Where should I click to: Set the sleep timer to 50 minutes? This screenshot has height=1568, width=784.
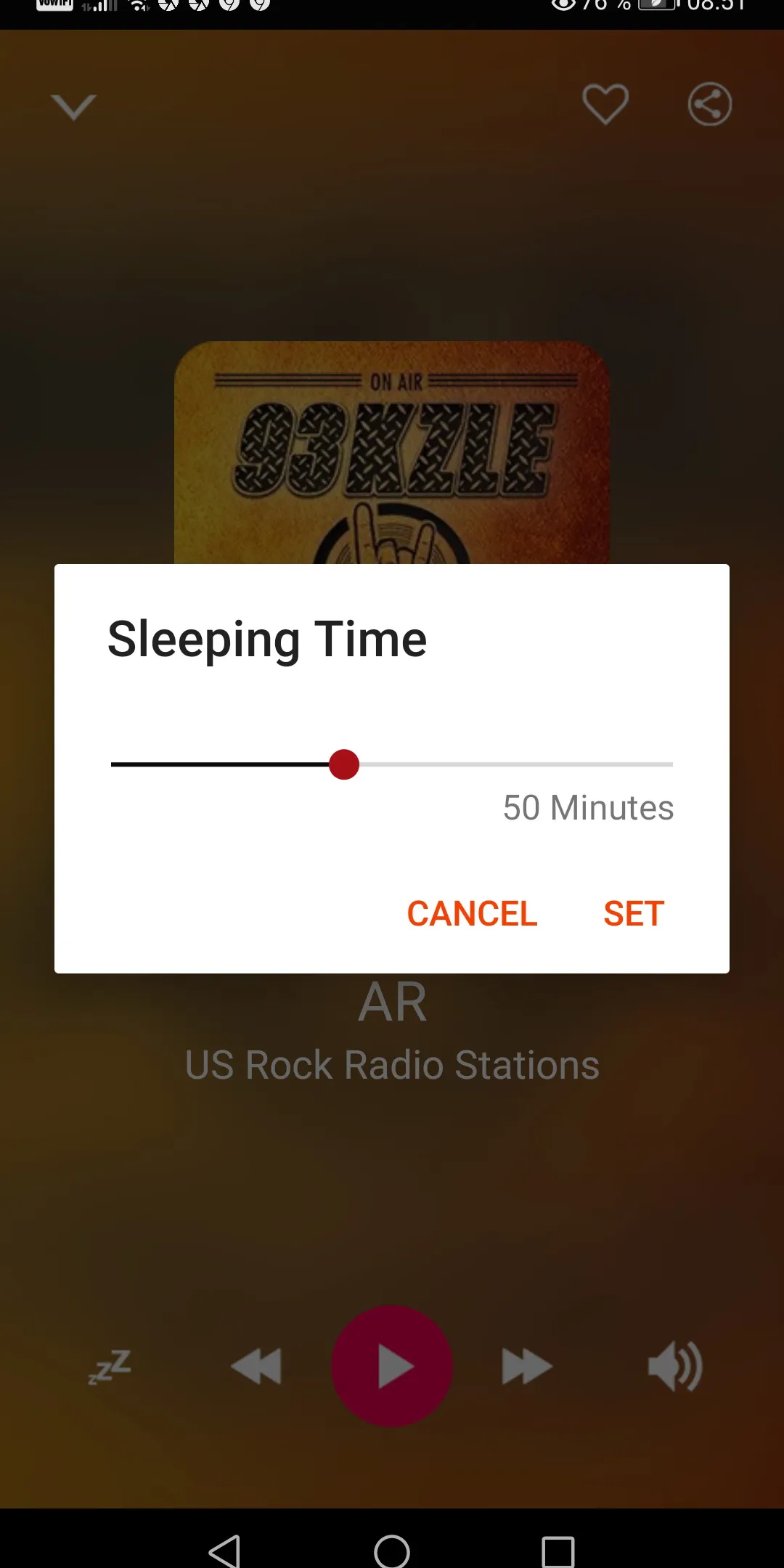coord(633,914)
